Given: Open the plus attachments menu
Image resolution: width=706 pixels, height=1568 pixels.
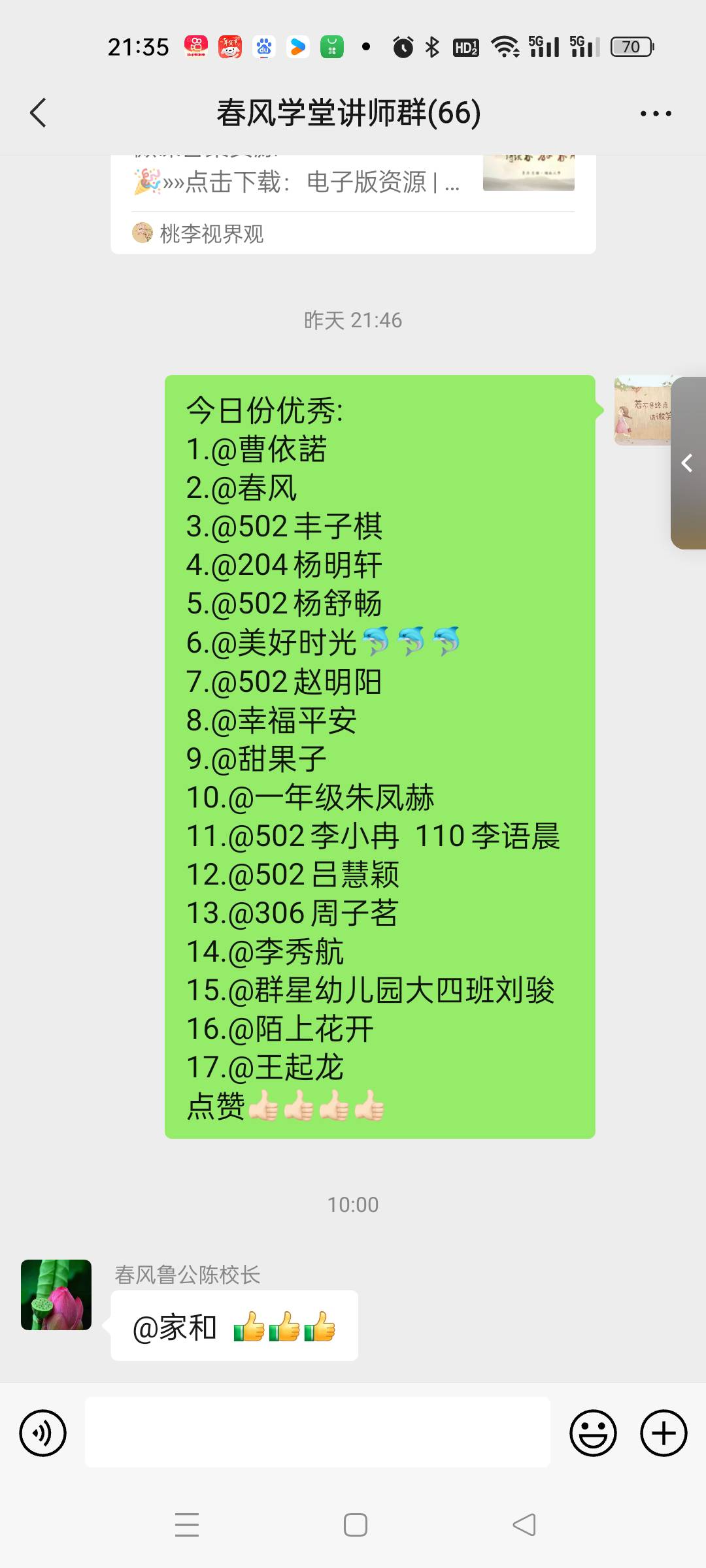Looking at the screenshot, I should pyautogui.click(x=664, y=1433).
